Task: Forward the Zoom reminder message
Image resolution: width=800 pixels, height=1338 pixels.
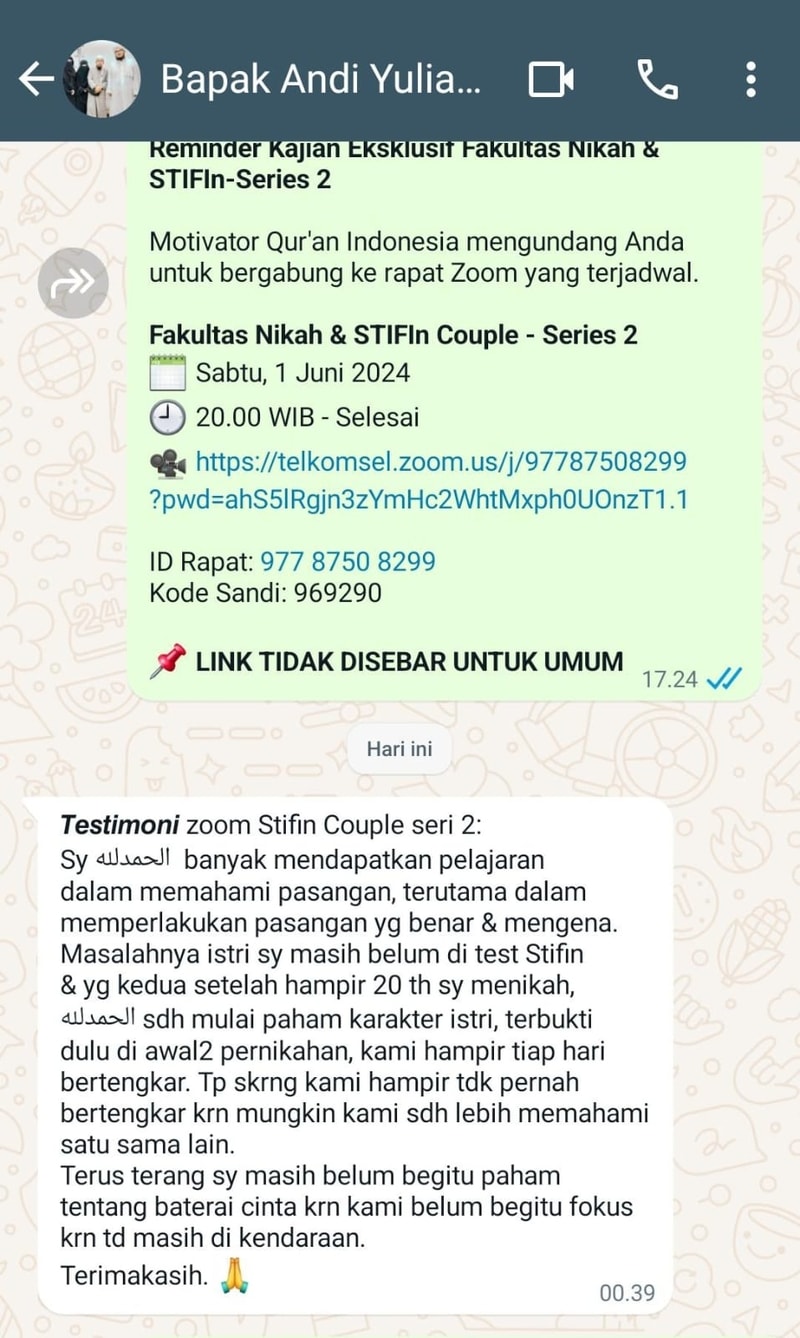Action: click(72, 283)
